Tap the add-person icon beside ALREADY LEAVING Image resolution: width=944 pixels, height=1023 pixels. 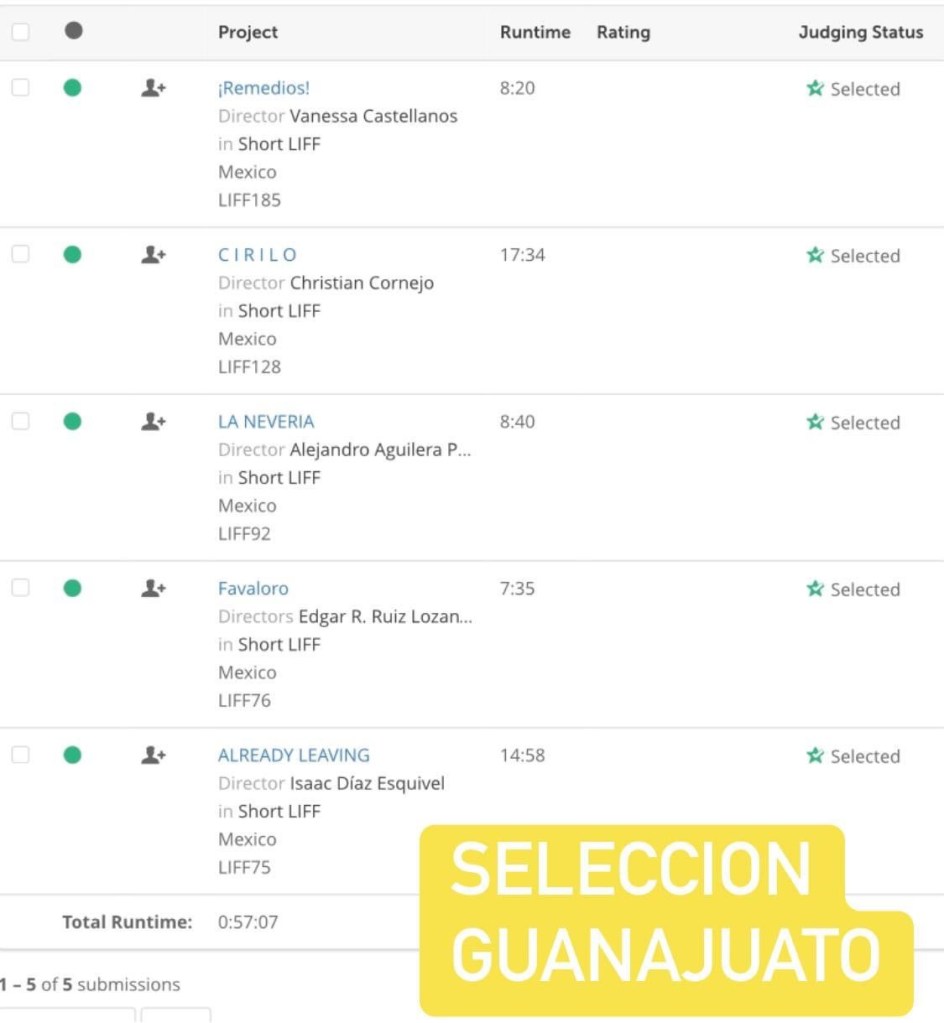pyautogui.click(x=152, y=756)
